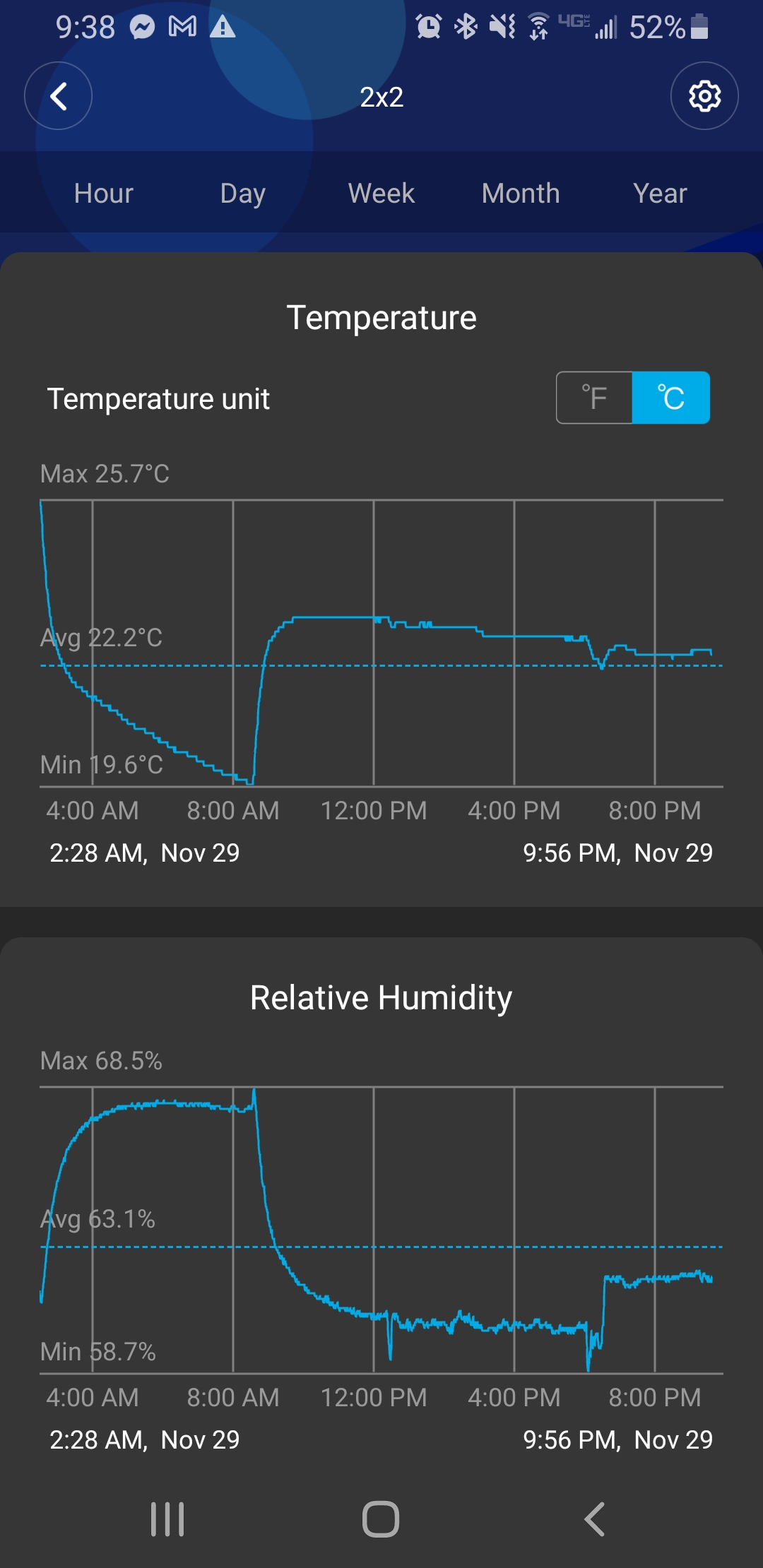
Task: Switch to the Day tab
Action: 242,194
